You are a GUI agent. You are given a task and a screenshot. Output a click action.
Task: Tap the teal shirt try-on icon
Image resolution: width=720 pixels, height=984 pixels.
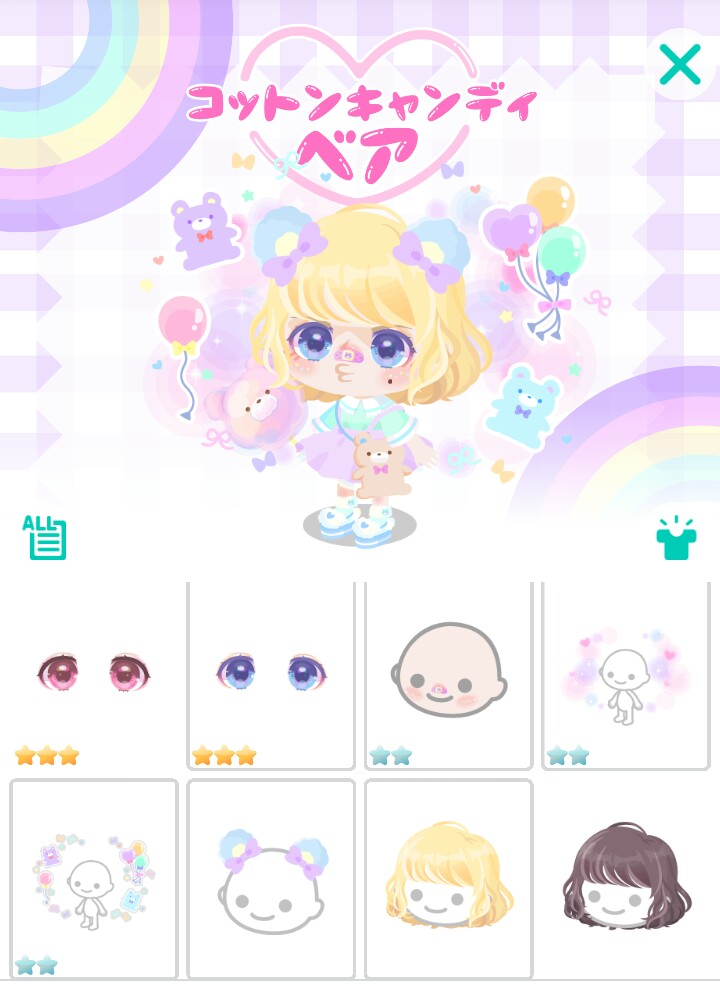(x=676, y=537)
